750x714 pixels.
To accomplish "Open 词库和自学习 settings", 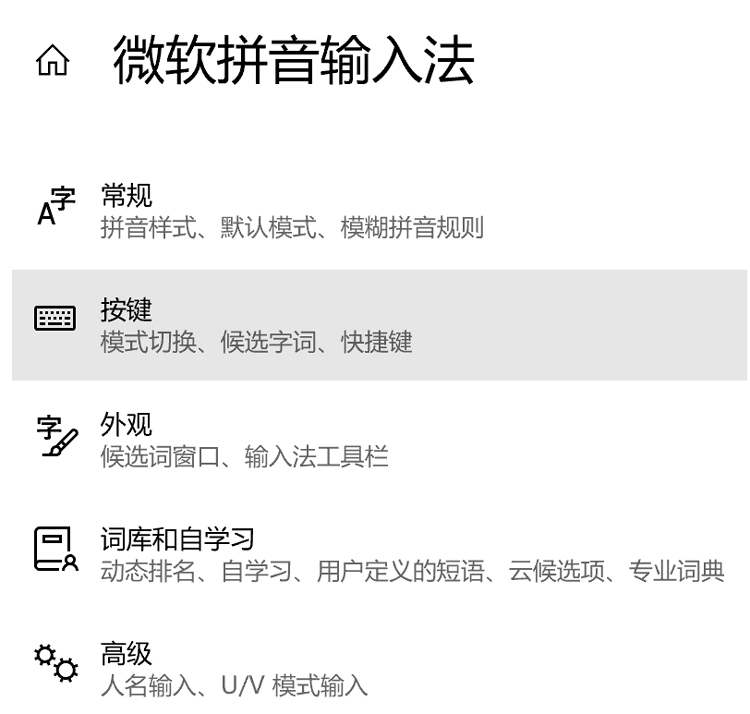I will (177, 541).
